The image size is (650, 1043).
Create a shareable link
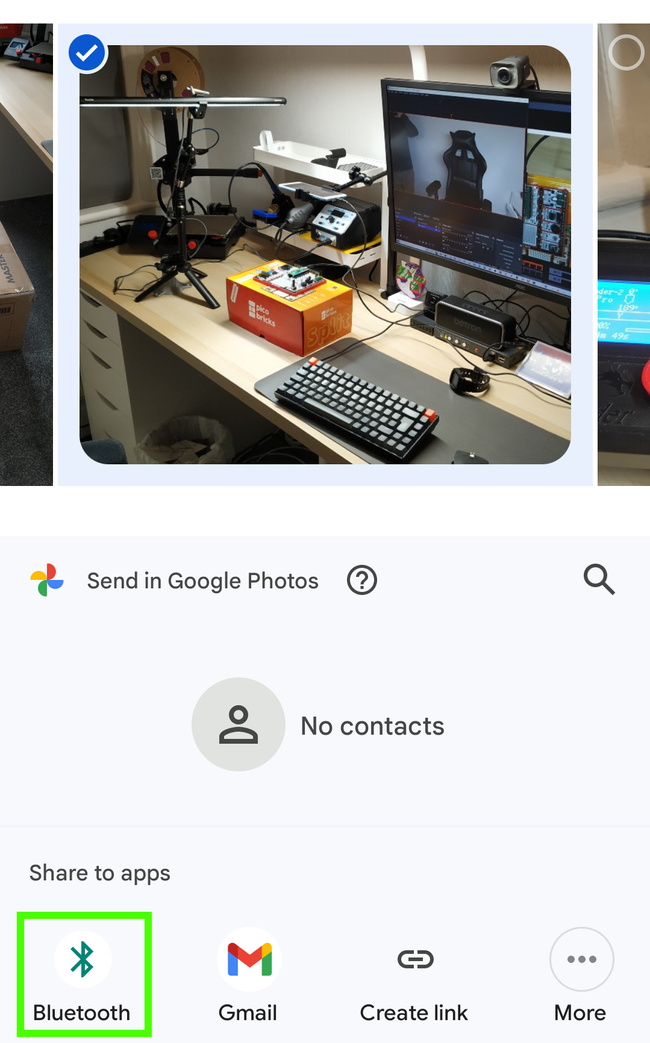point(414,972)
